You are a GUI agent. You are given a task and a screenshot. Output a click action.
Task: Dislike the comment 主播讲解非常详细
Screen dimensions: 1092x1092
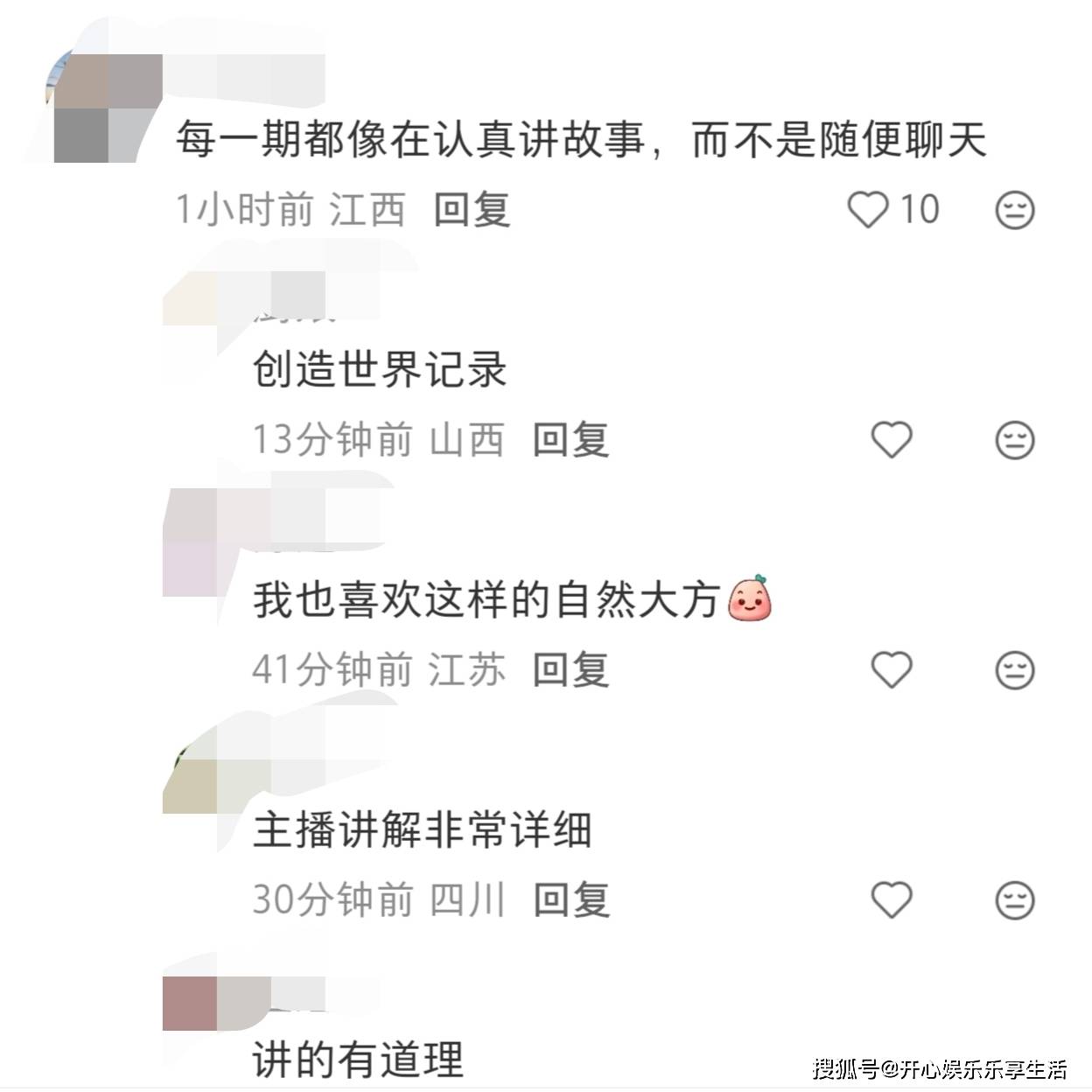pos(1015,899)
